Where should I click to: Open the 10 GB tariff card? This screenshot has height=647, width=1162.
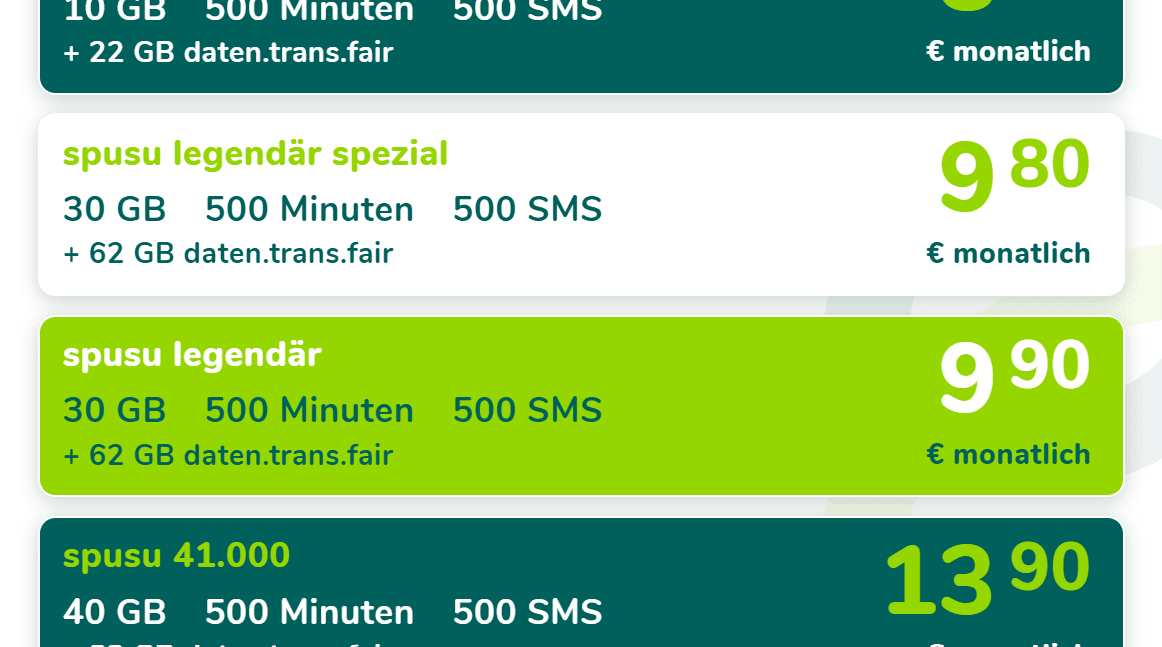580,40
